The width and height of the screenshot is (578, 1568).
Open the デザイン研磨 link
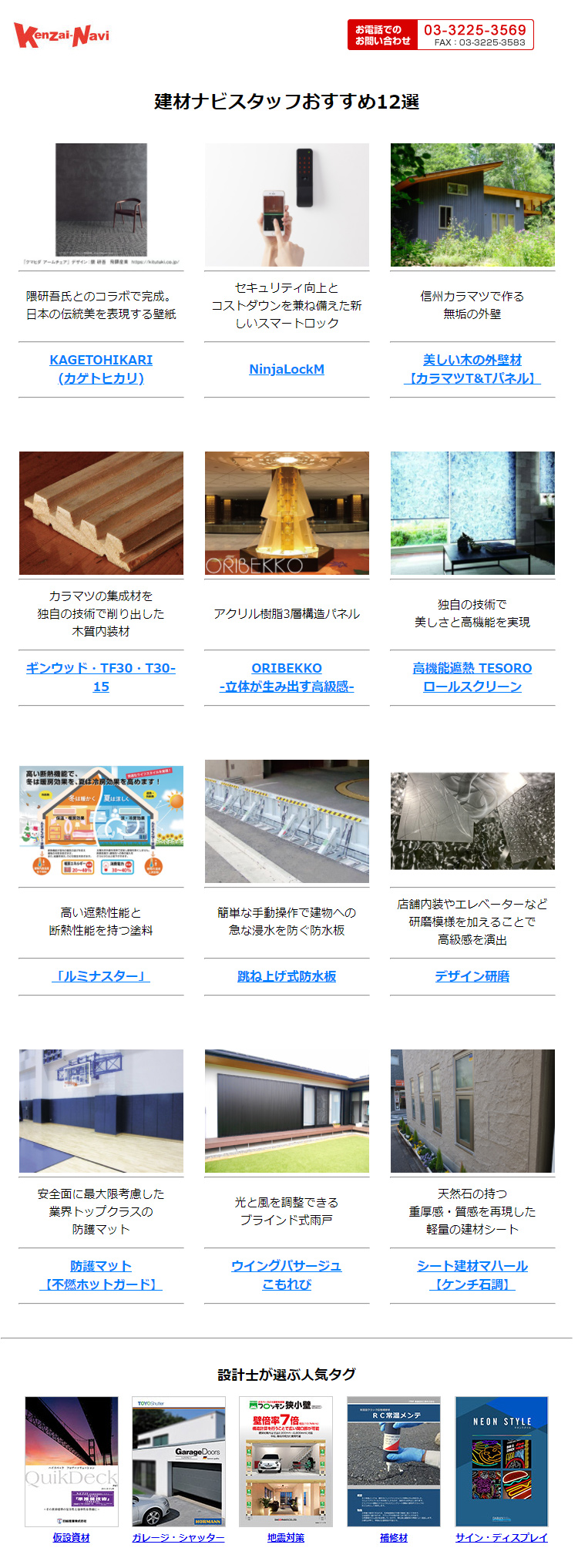(472, 976)
